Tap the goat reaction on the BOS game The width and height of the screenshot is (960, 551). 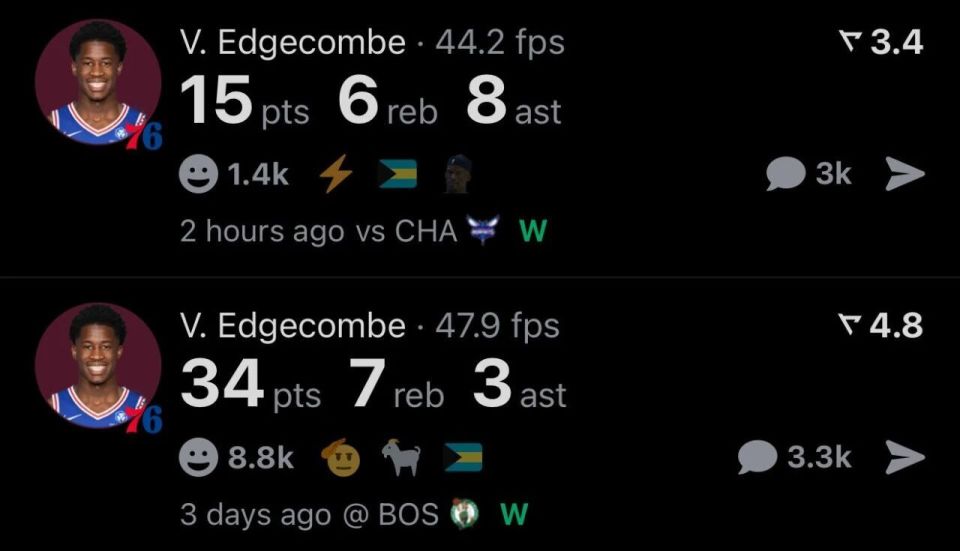(x=401, y=457)
